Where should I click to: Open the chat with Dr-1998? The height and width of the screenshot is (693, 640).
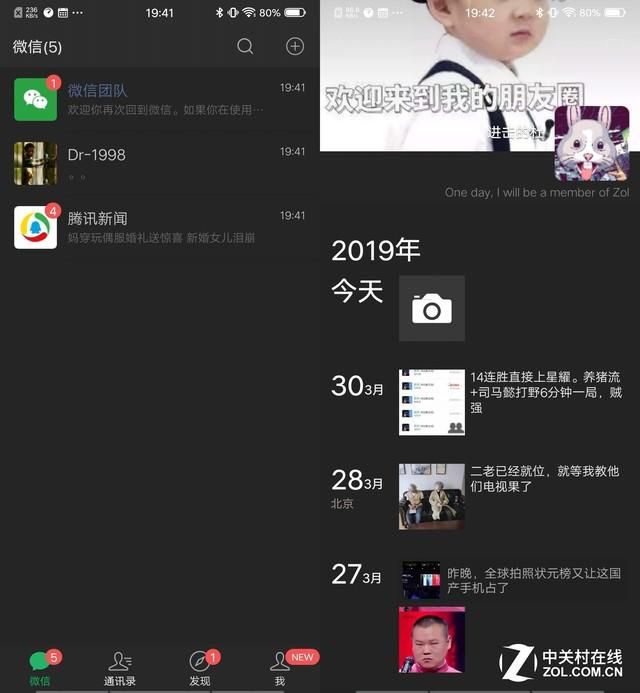coord(160,163)
